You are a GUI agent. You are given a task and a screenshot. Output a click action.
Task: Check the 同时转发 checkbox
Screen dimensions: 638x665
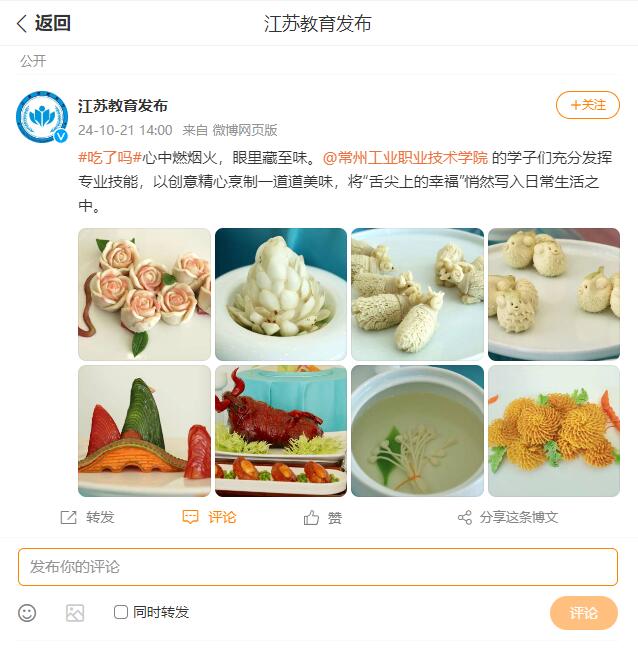click(121, 612)
